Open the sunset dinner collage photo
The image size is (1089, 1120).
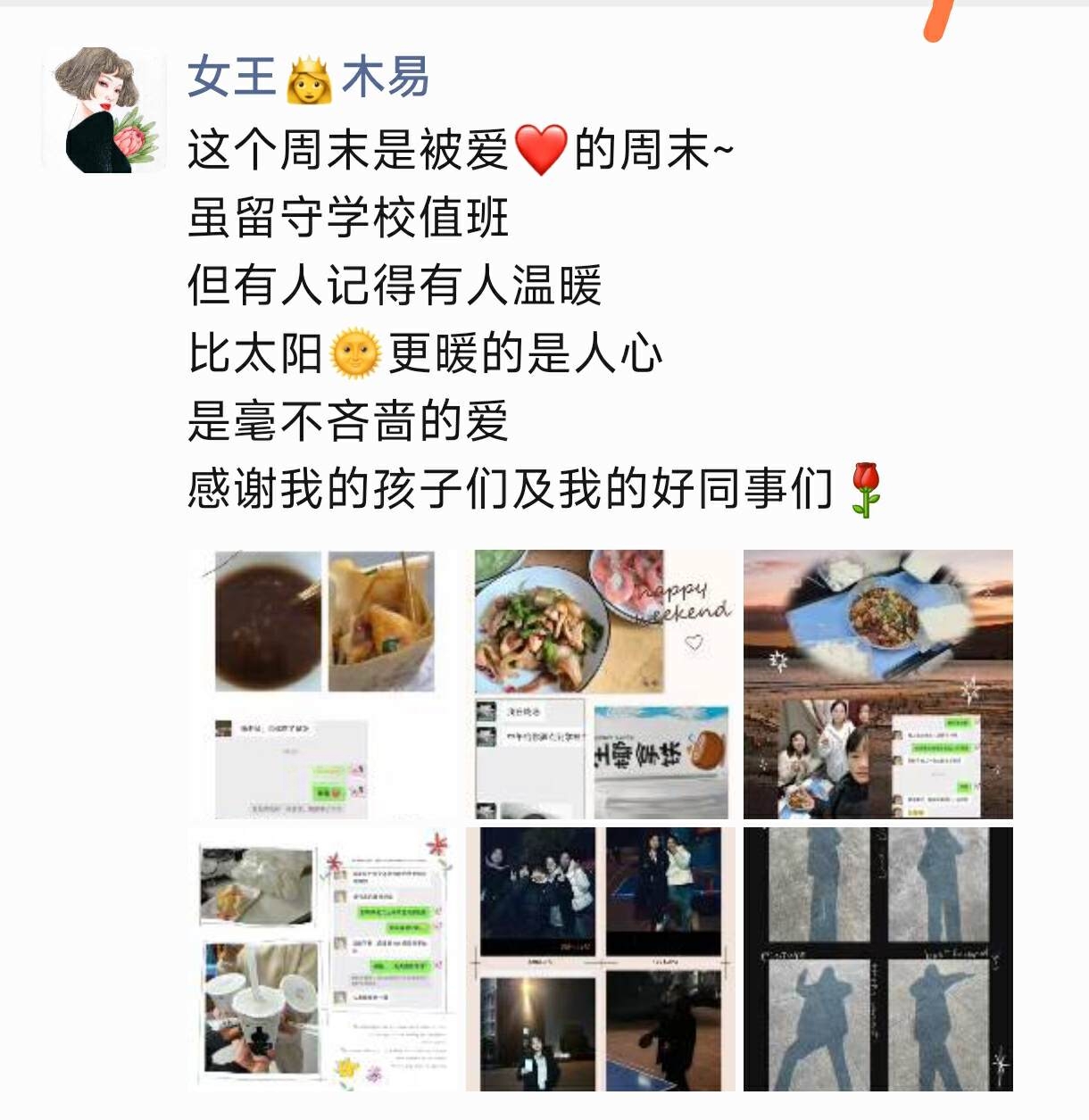[877, 684]
